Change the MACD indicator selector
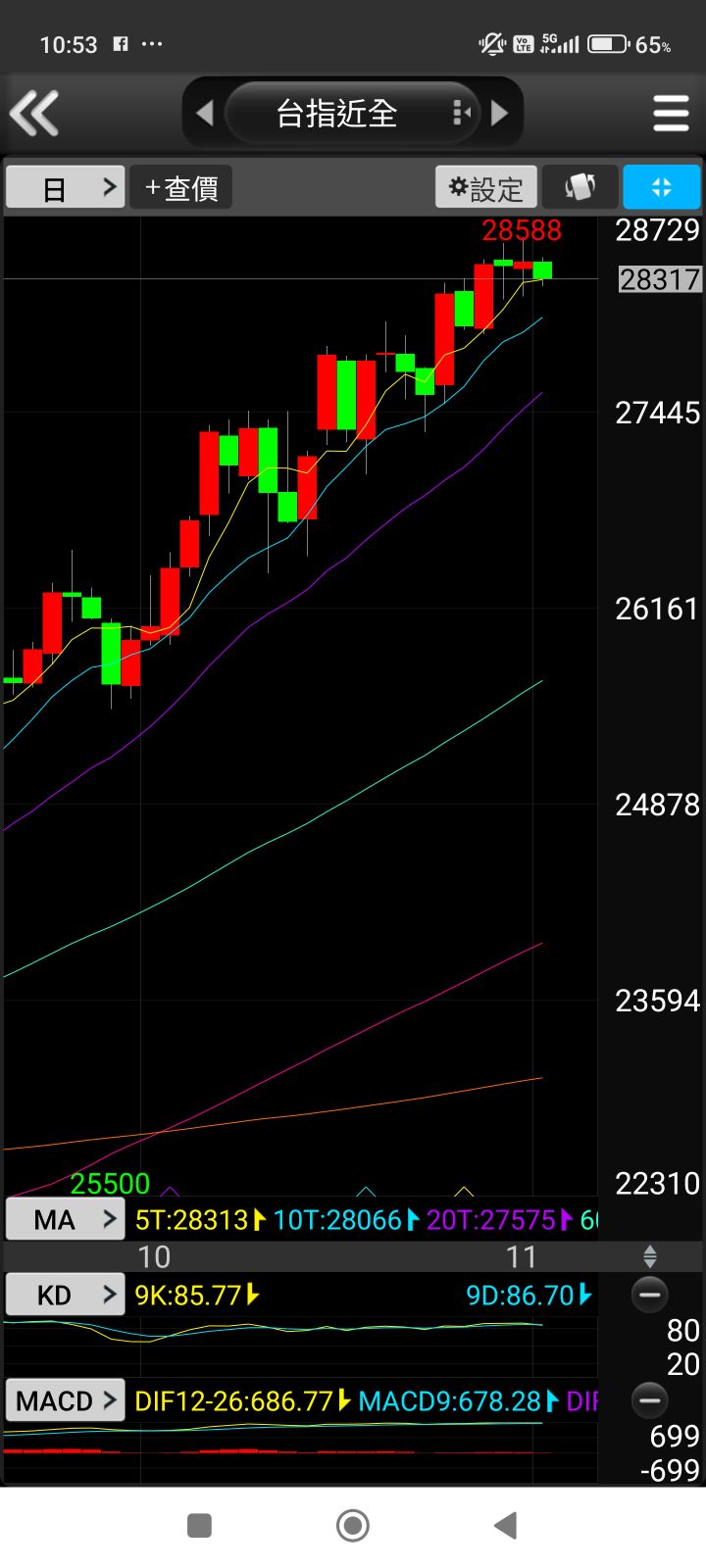 [66, 1400]
